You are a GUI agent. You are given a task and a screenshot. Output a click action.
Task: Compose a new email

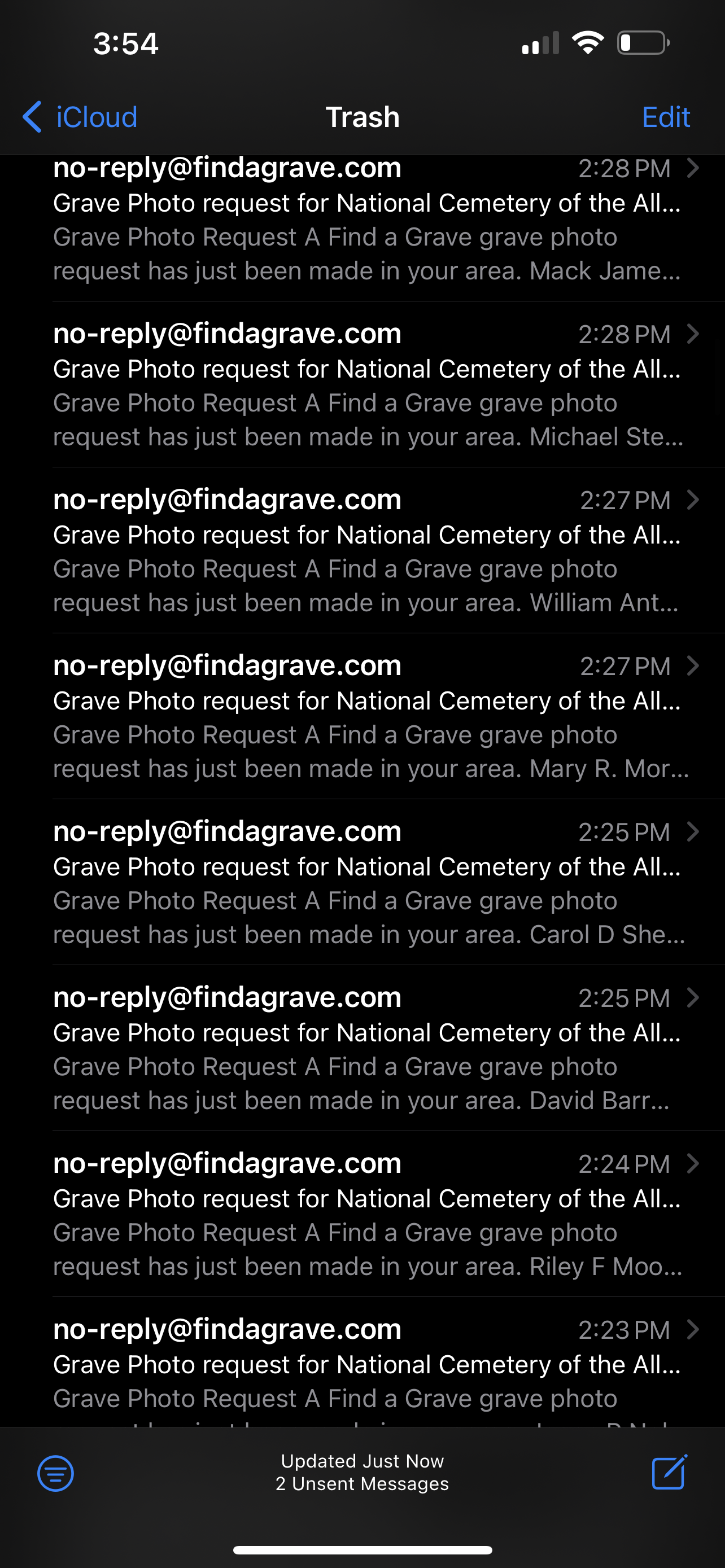click(670, 1472)
